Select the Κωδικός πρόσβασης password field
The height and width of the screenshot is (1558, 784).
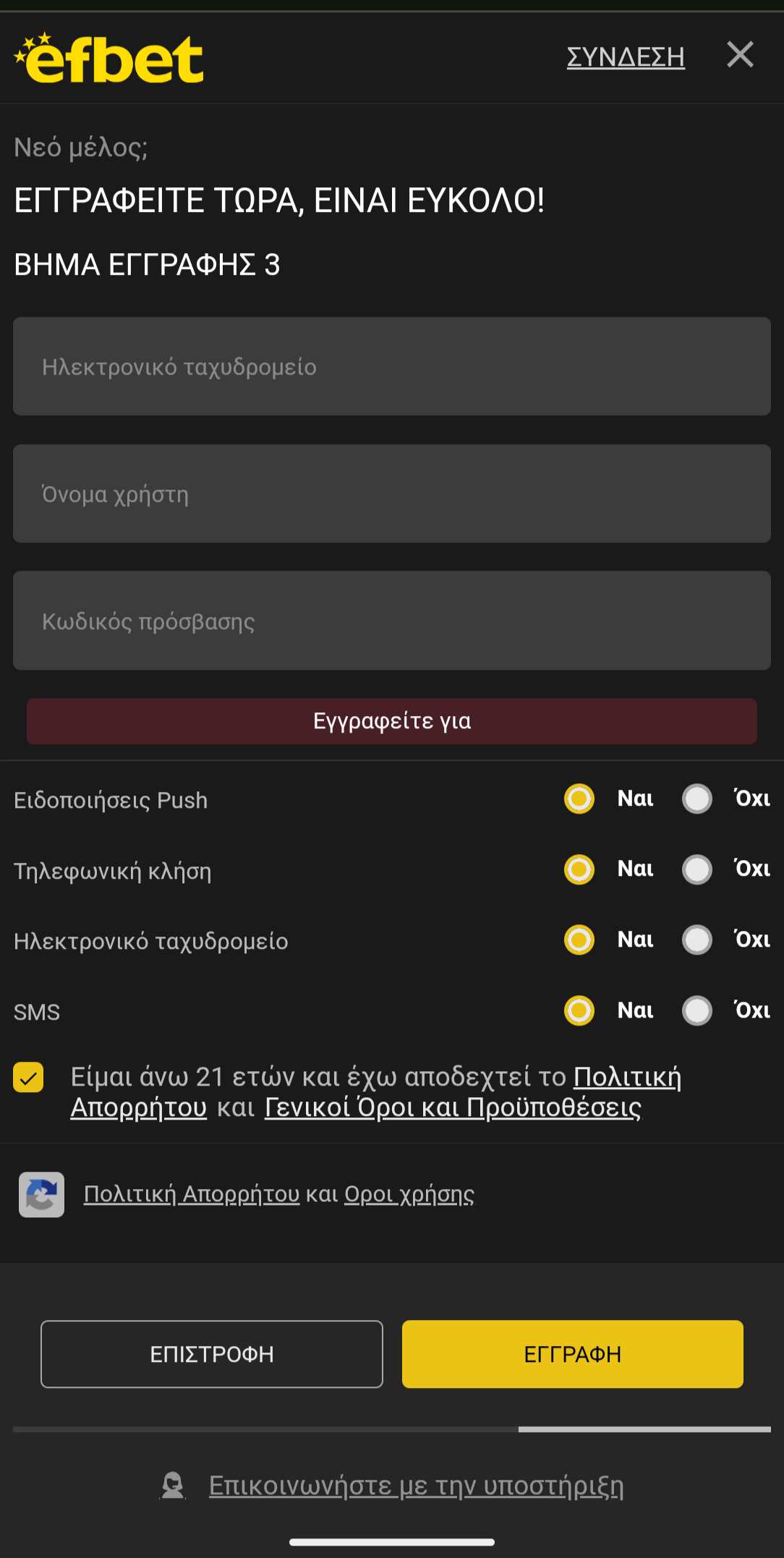[391, 621]
